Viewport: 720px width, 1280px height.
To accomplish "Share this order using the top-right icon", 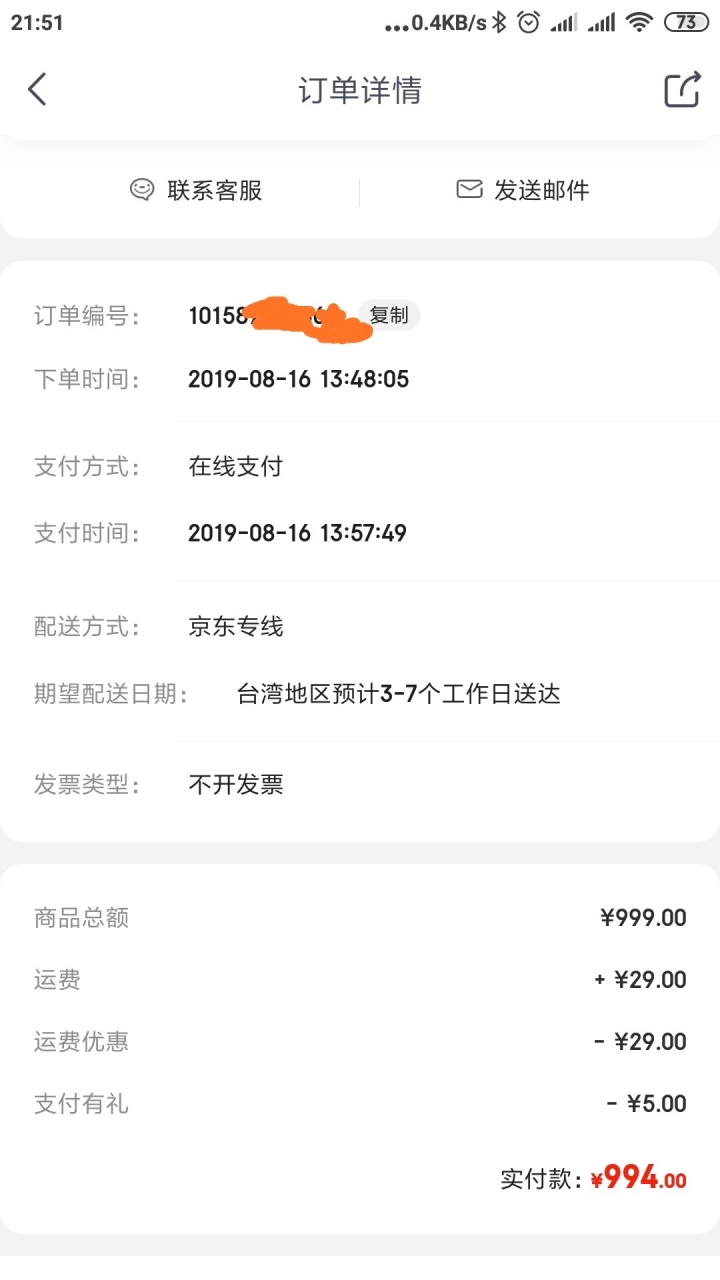I will tap(682, 90).
